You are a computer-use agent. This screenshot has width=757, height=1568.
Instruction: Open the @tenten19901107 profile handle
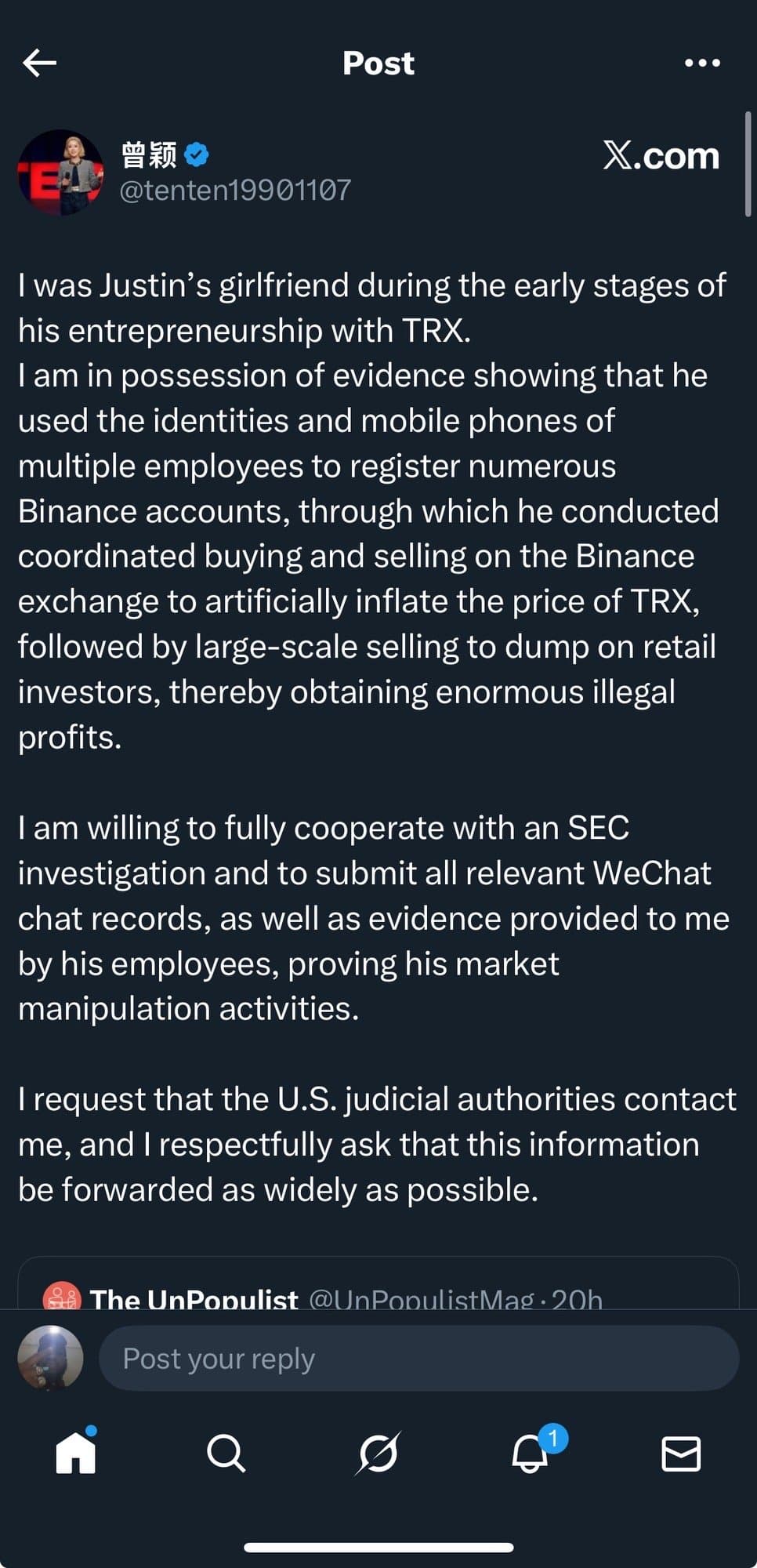click(235, 190)
